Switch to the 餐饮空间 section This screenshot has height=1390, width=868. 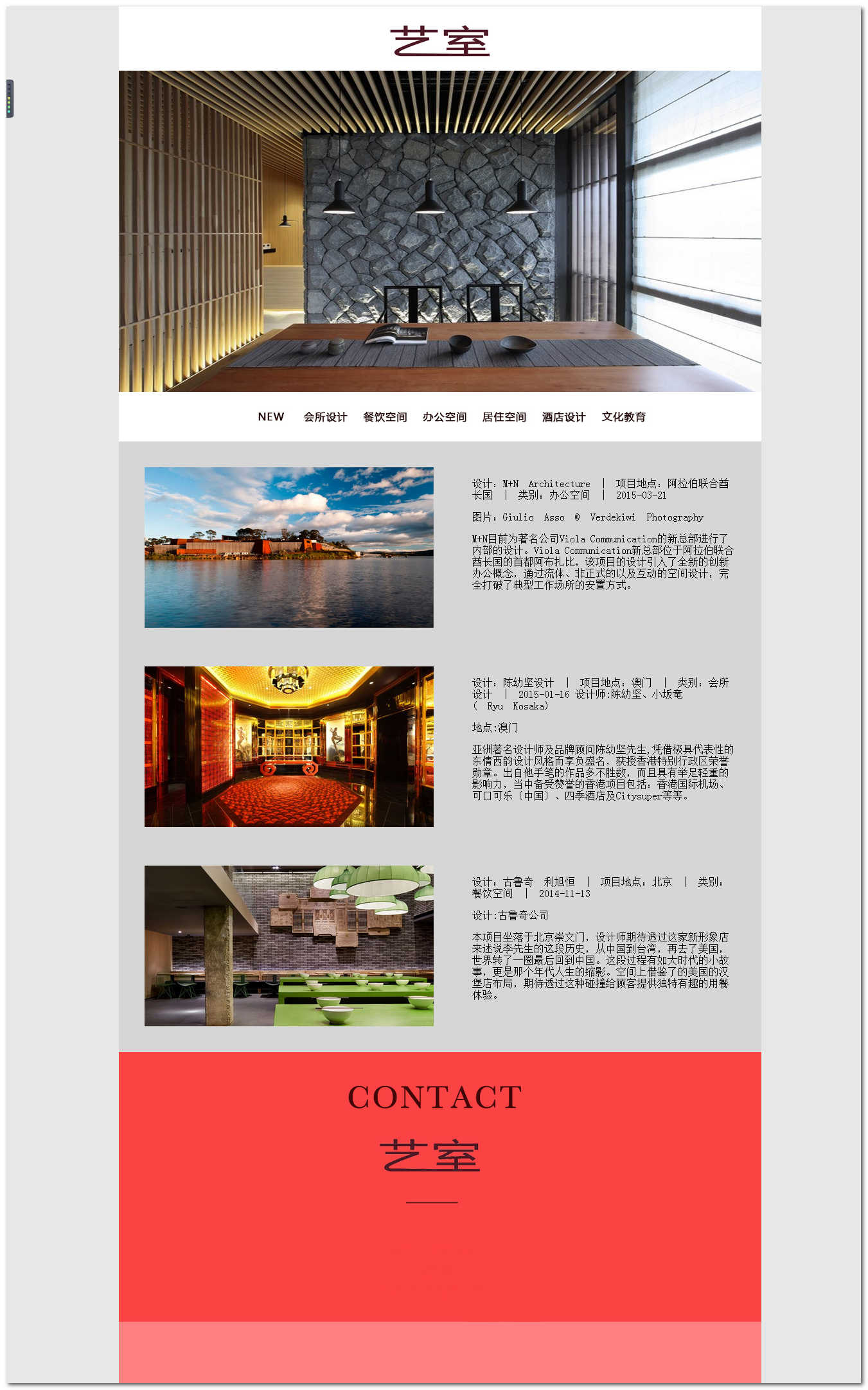click(385, 416)
